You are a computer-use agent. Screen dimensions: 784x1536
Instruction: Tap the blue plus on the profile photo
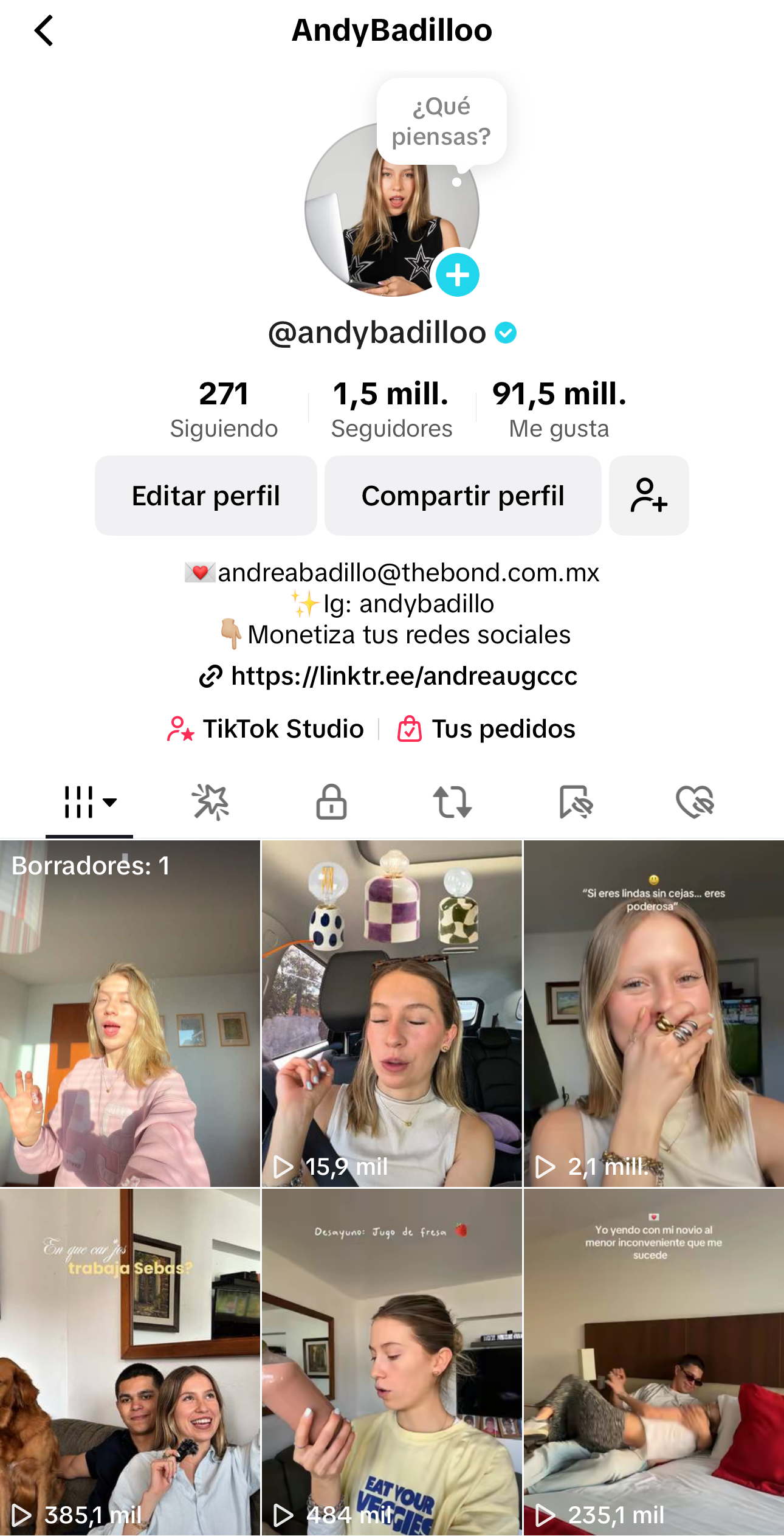[x=458, y=275]
